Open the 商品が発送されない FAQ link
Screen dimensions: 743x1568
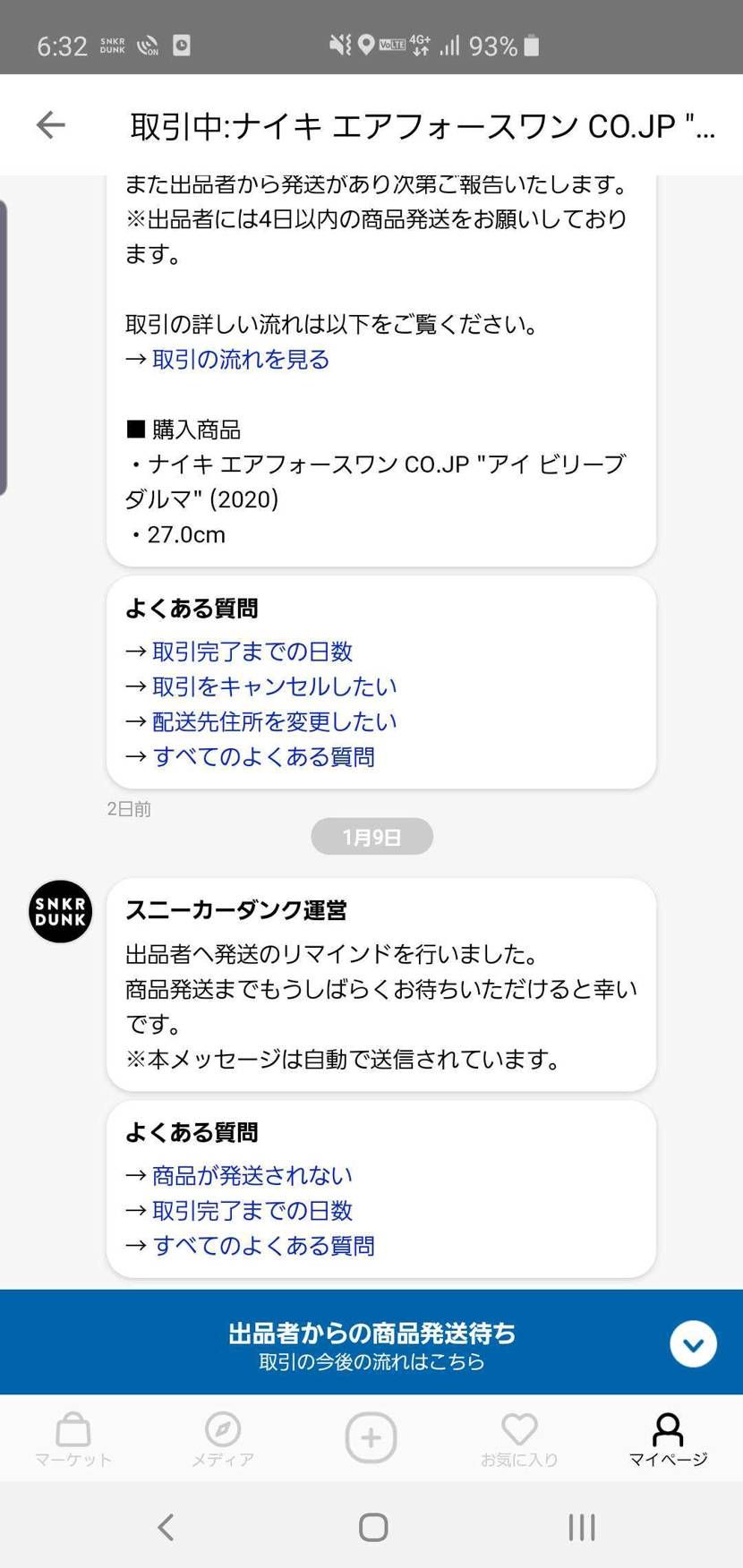pos(252,1176)
